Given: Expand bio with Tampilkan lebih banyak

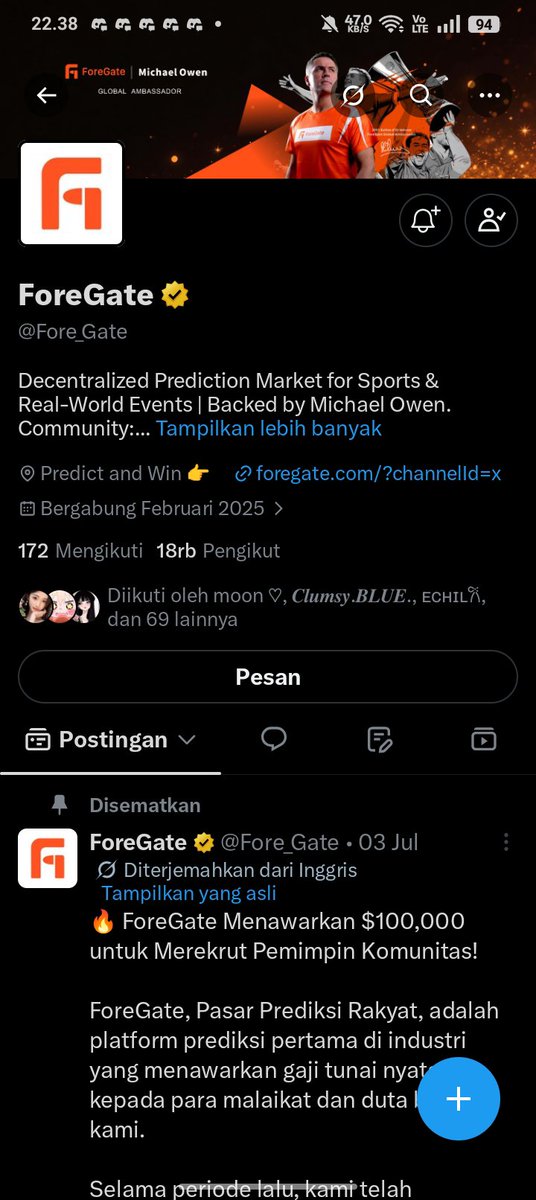Looking at the screenshot, I should coord(269,429).
